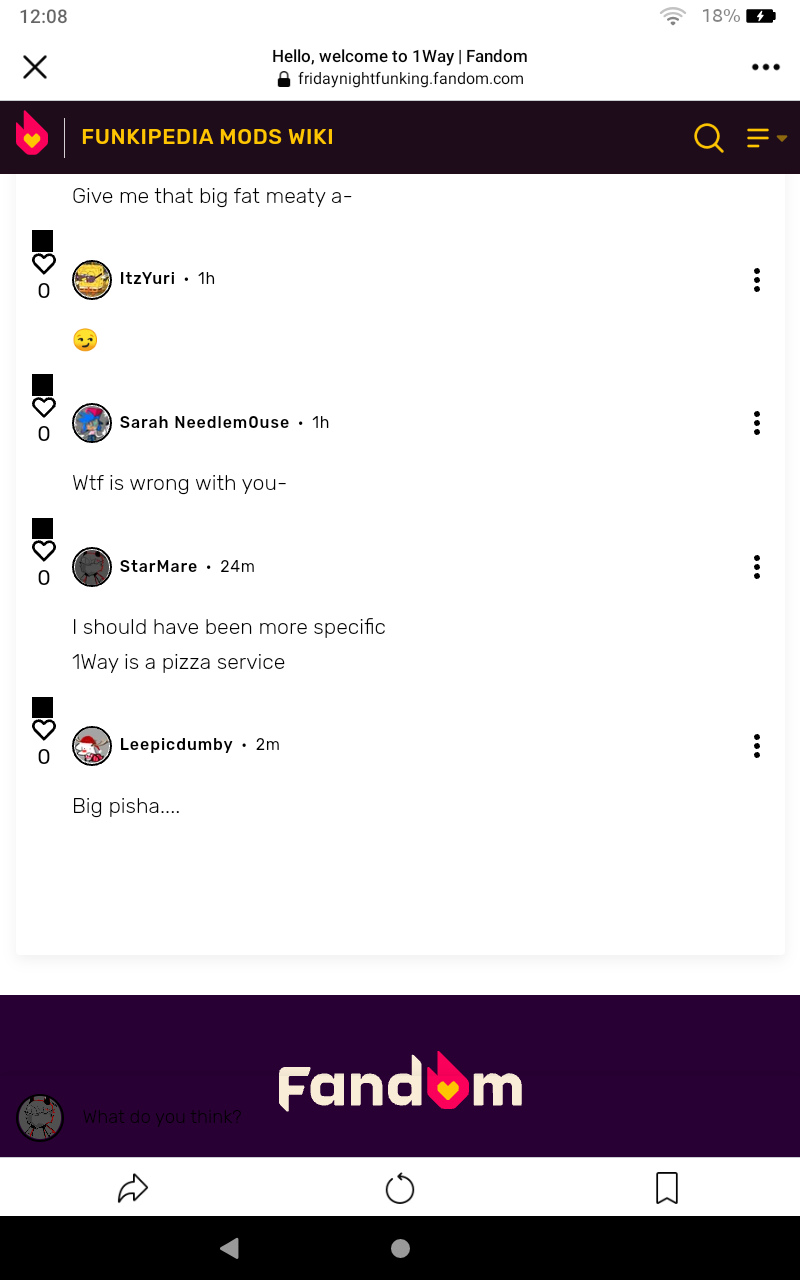Share this page

(133, 1188)
